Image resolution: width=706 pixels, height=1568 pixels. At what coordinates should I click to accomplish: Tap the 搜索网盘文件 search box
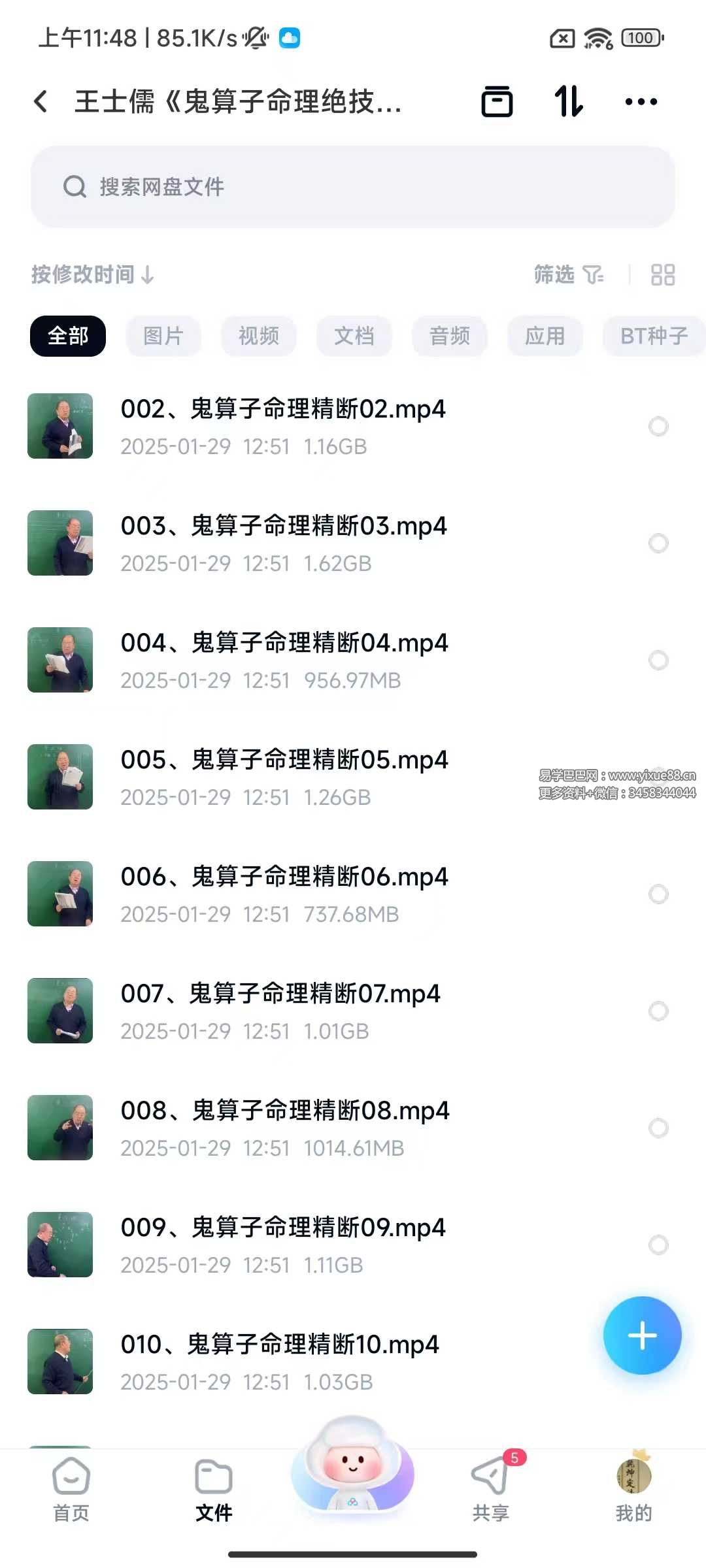point(353,187)
